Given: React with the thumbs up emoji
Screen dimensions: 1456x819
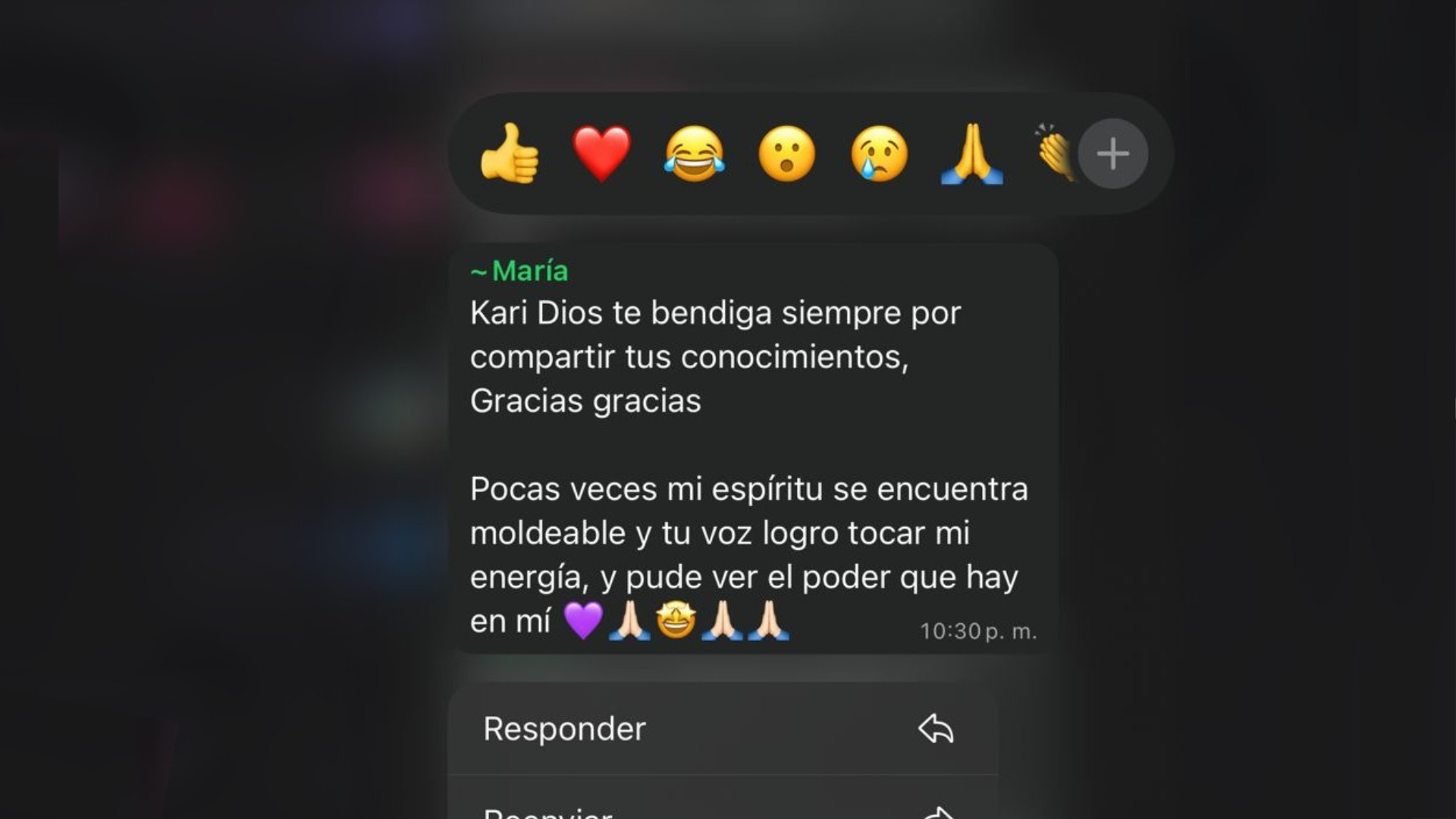Looking at the screenshot, I should [x=510, y=154].
